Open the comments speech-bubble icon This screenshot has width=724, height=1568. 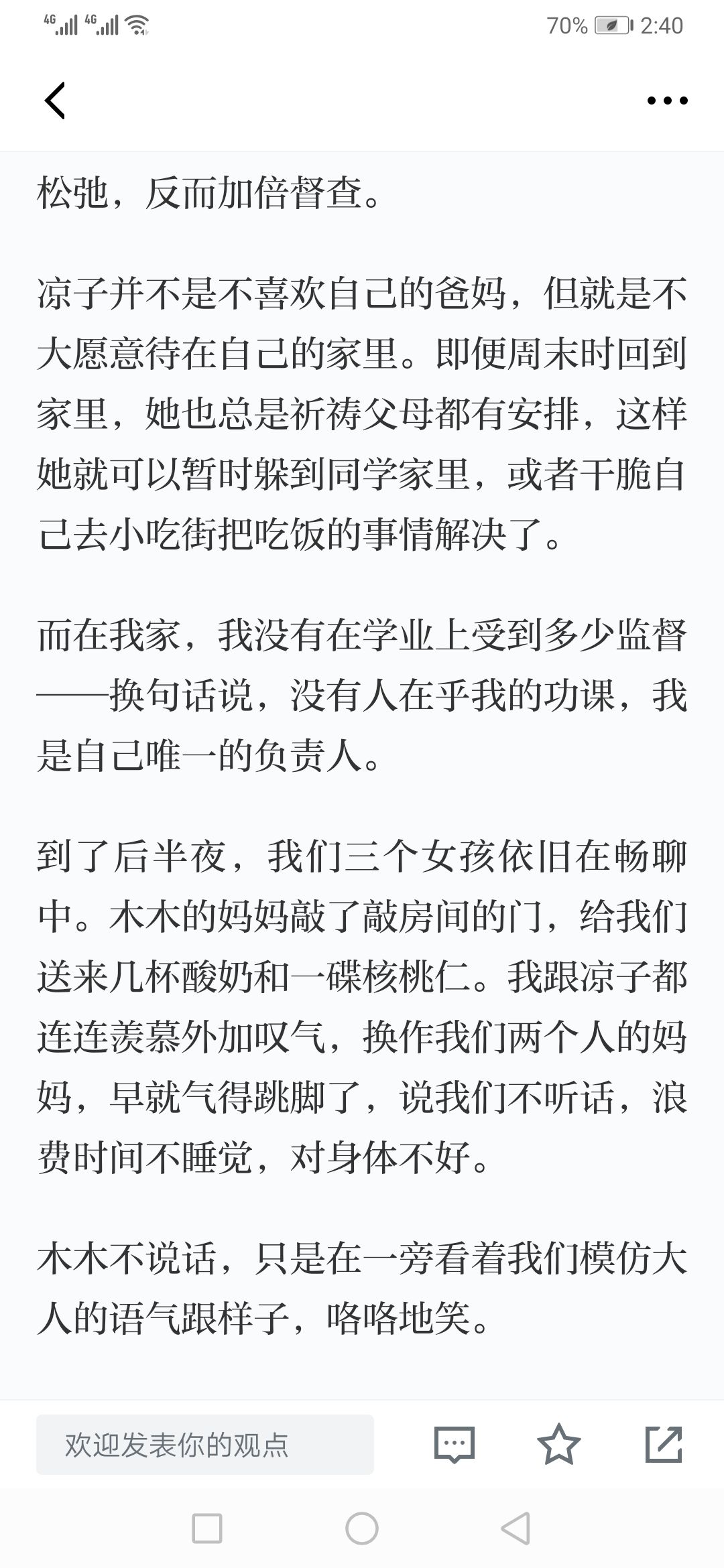click(455, 1444)
